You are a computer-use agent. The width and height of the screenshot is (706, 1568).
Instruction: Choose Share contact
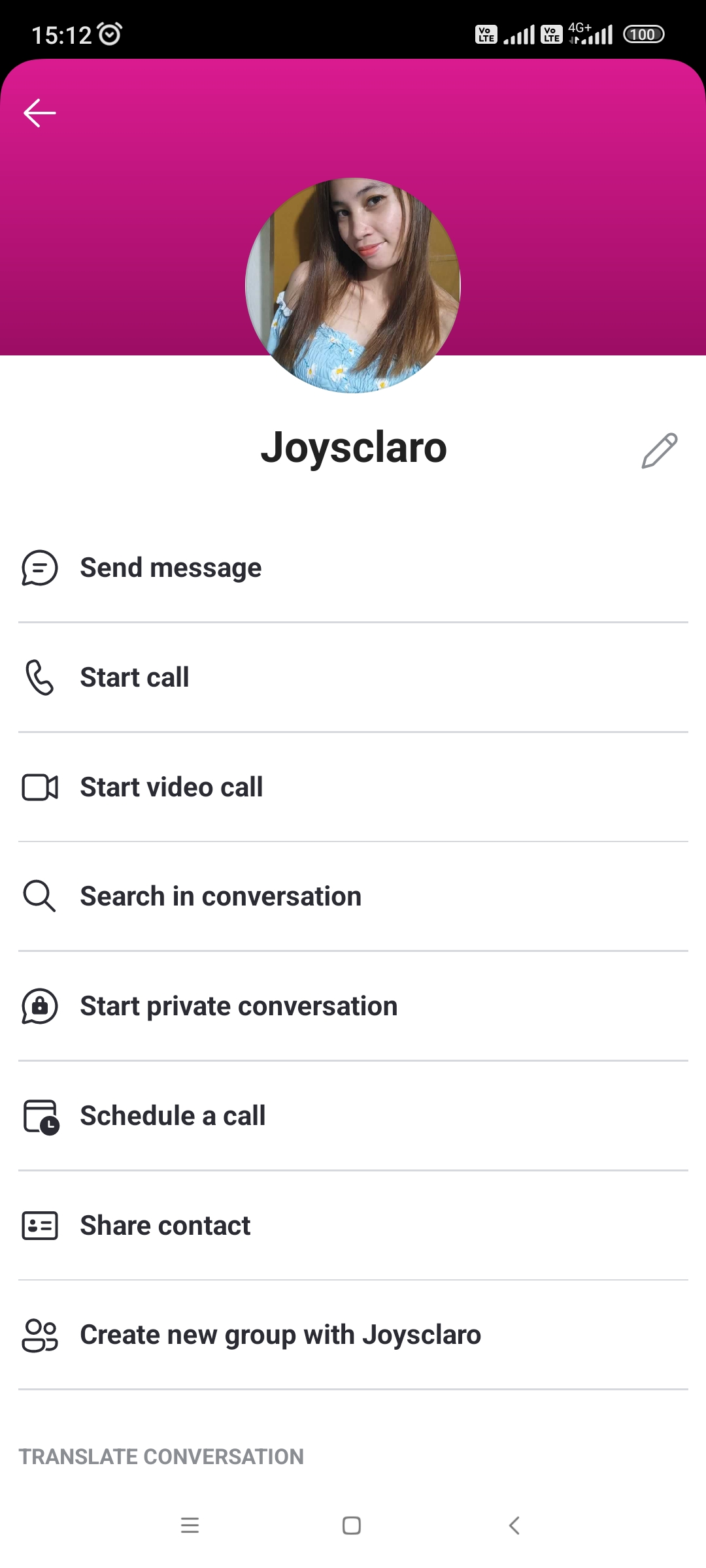click(x=353, y=1226)
